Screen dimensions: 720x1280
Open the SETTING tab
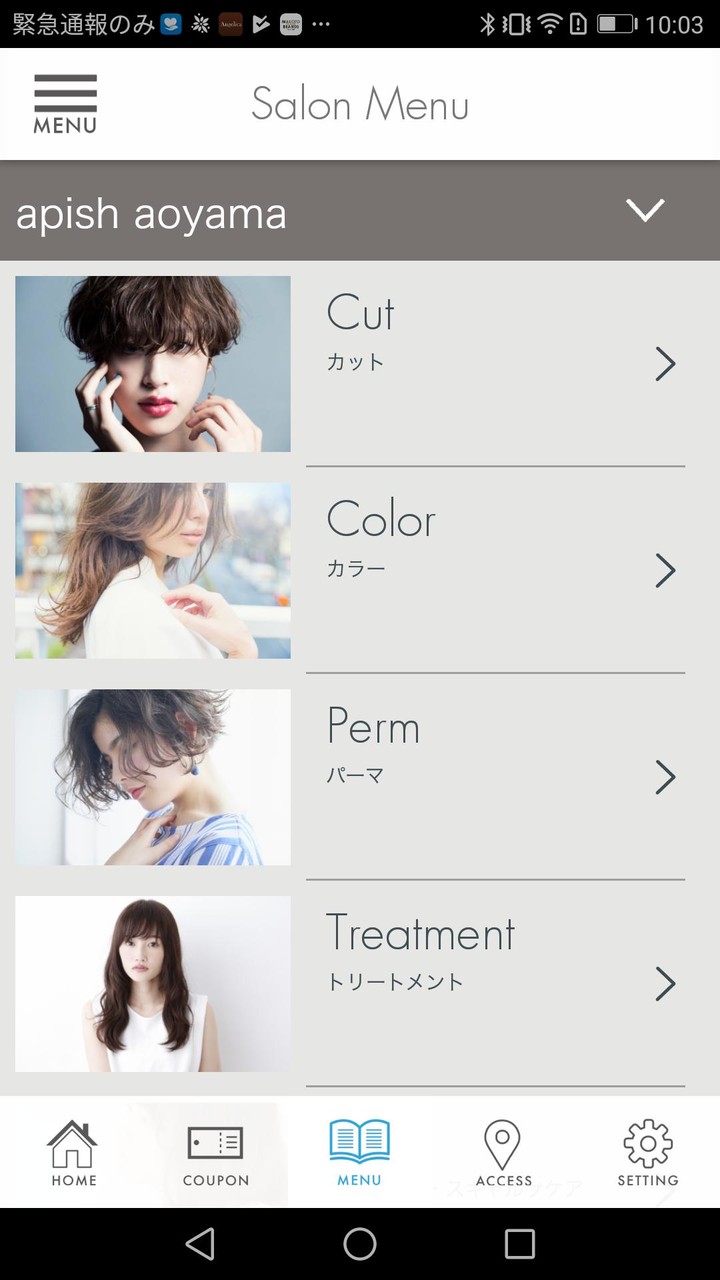(x=647, y=1153)
